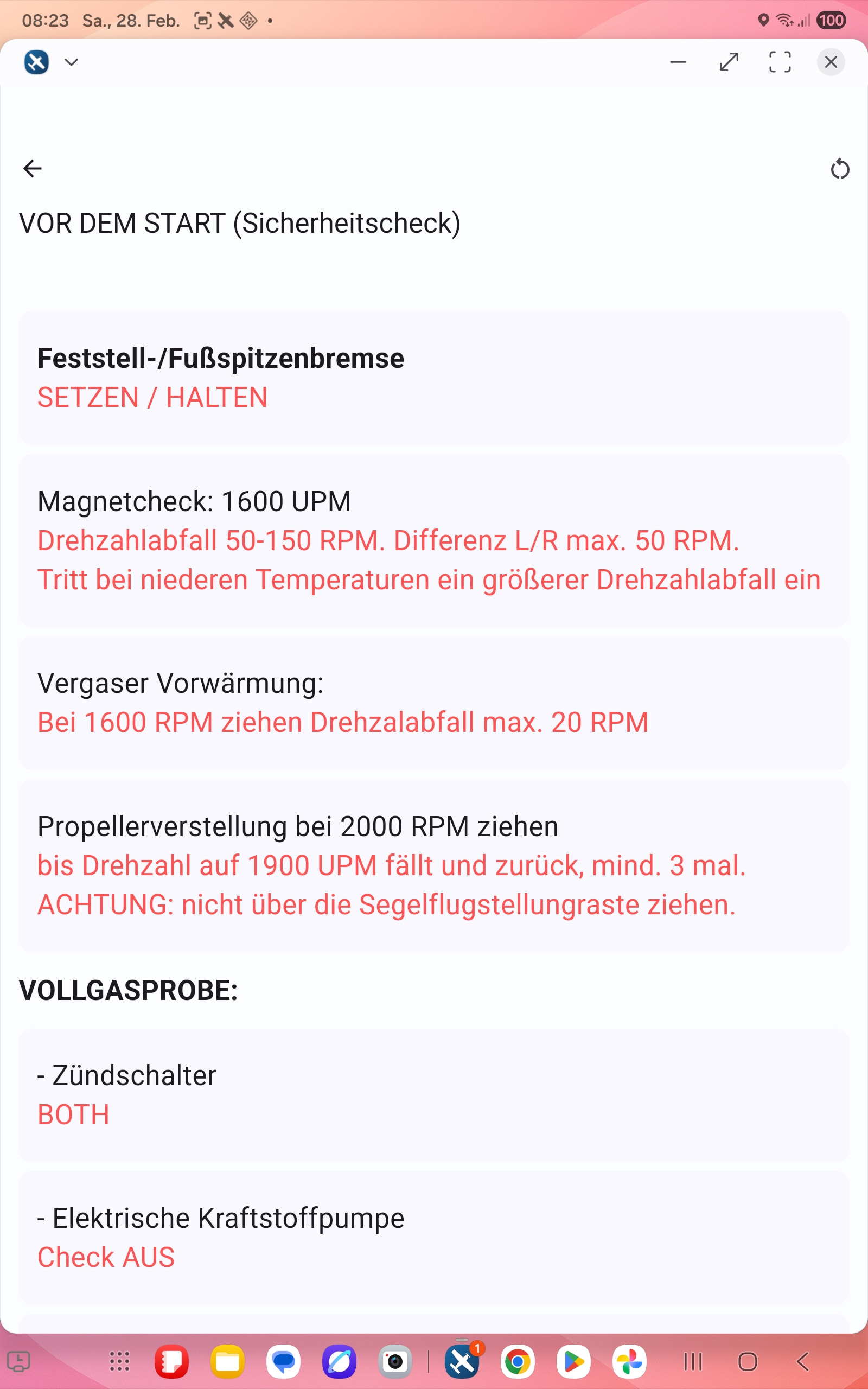The image size is (868, 1389).
Task: Tick the Vergaser Vorwärmung item
Action: coord(433,703)
